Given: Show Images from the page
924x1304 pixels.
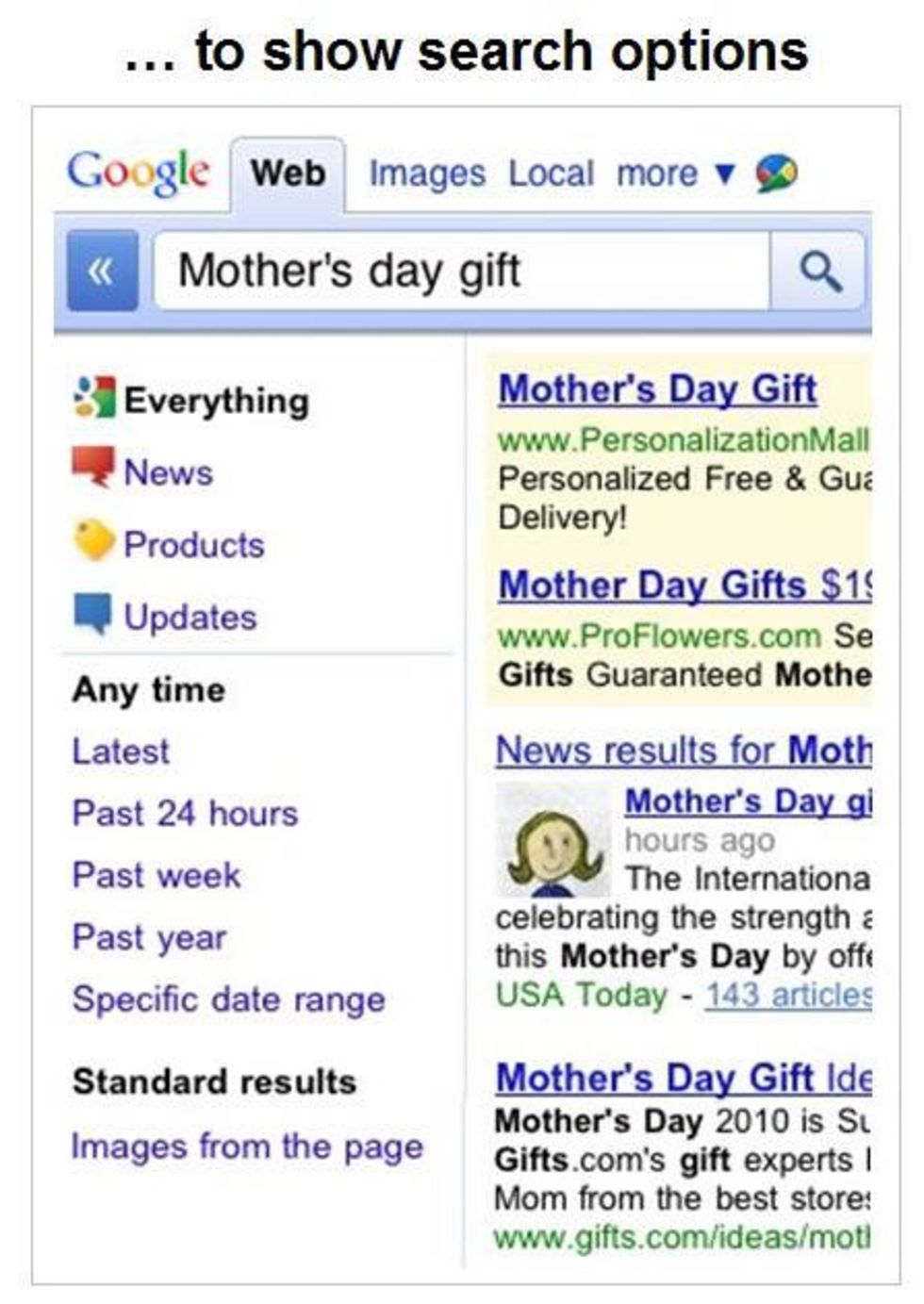Looking at the screenshot, I should point(247,1147).
